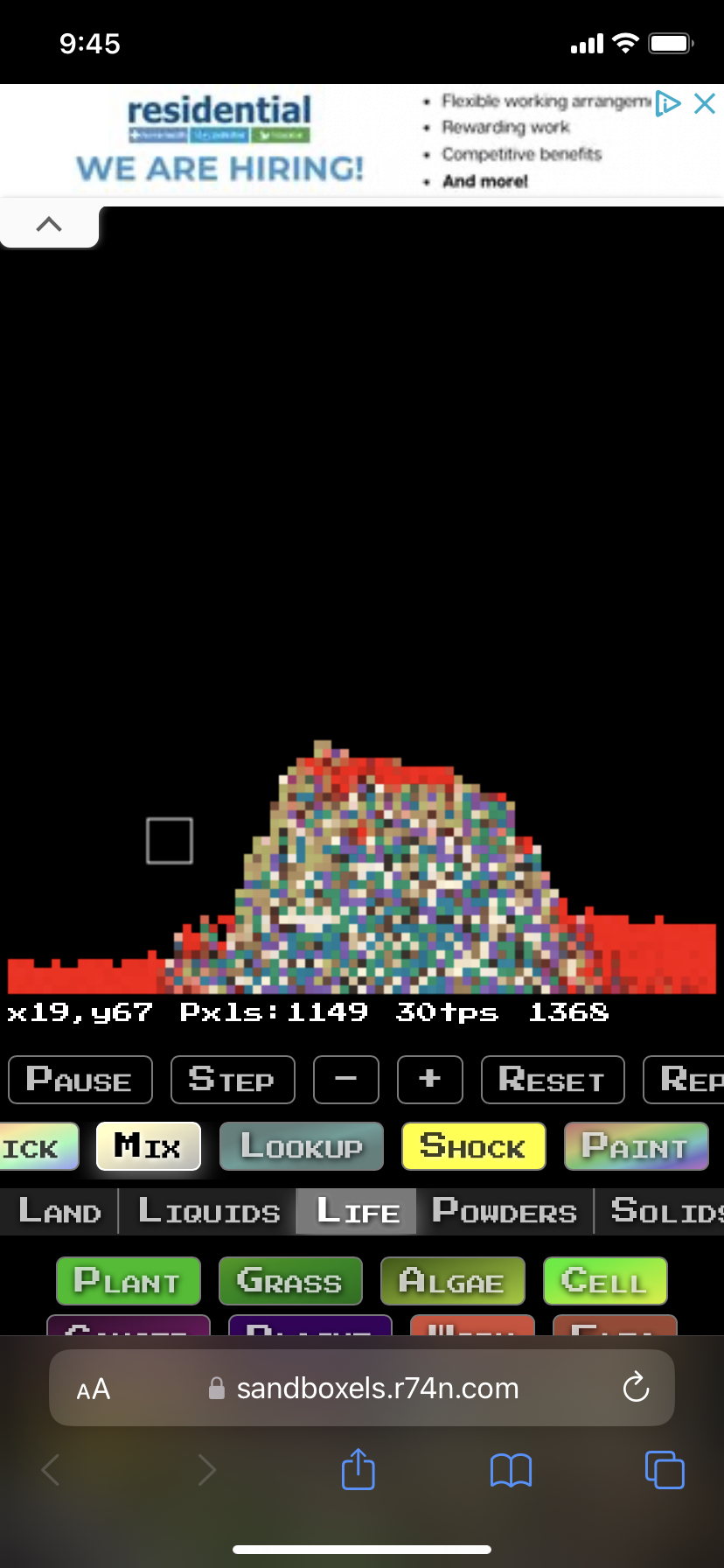Decrease brush size with the minus icon

tap(345, 1080)
